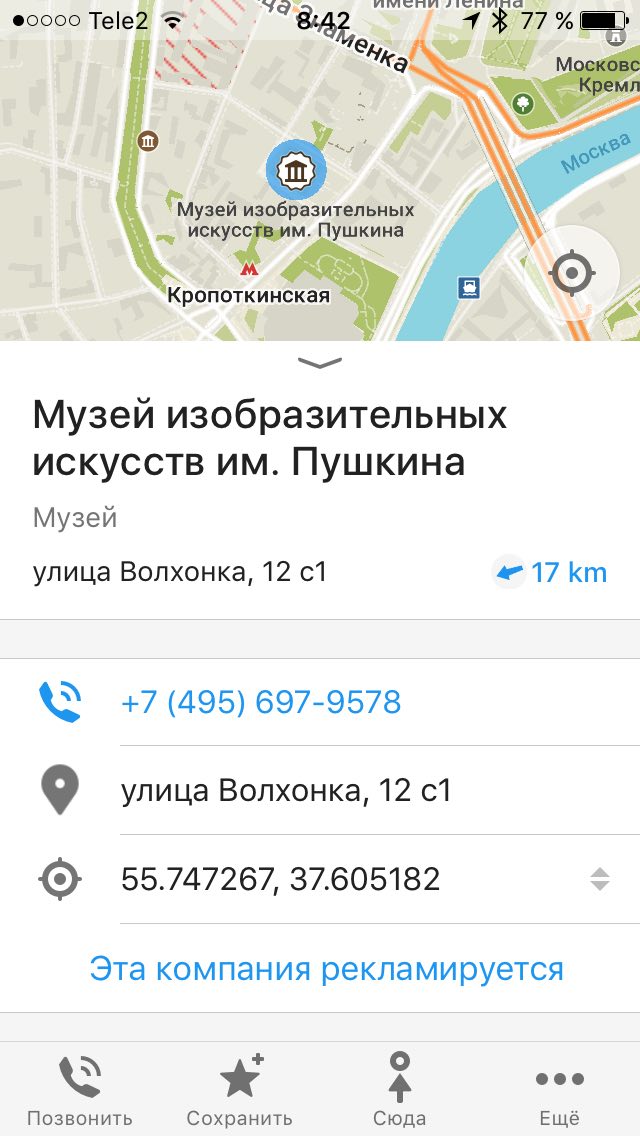Open more options via Ещё
The width and height of the screenshot is (640, 1136).
(560, 1089)
